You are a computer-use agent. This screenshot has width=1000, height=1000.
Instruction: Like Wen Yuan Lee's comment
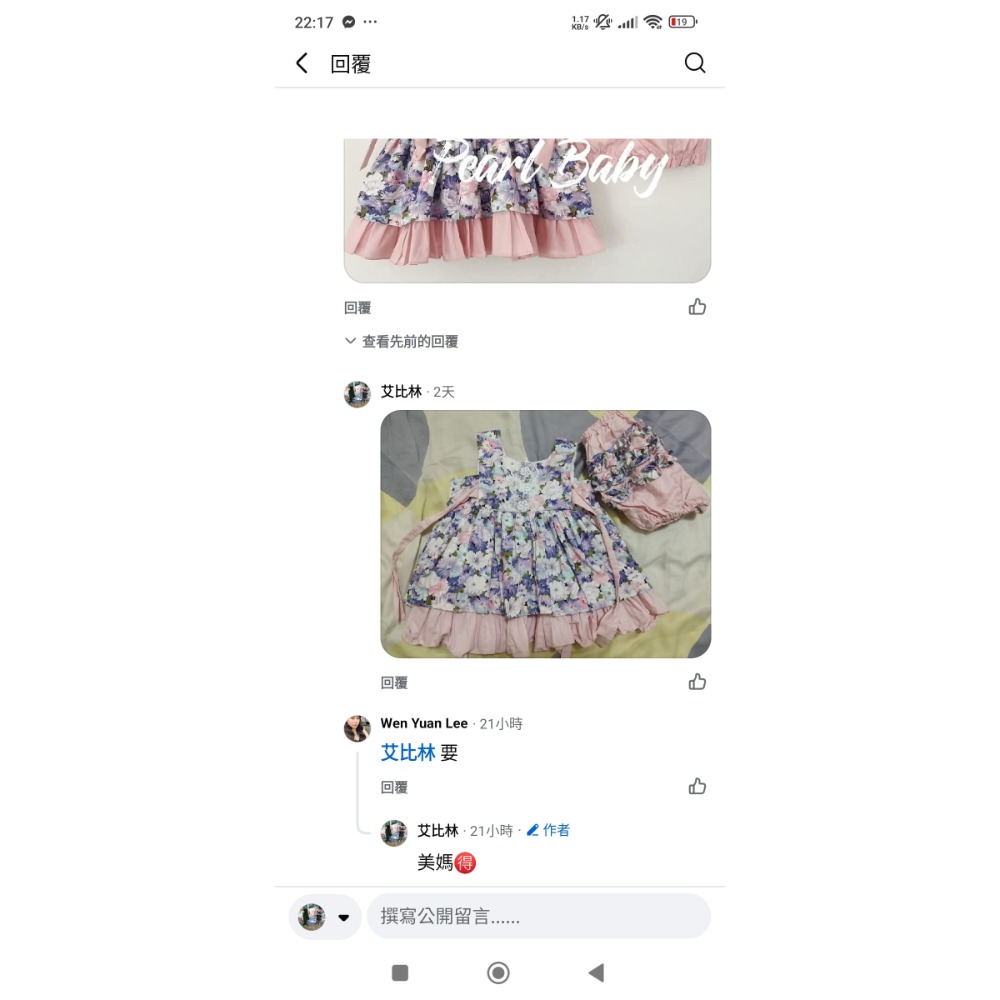[x=697, y=787]
